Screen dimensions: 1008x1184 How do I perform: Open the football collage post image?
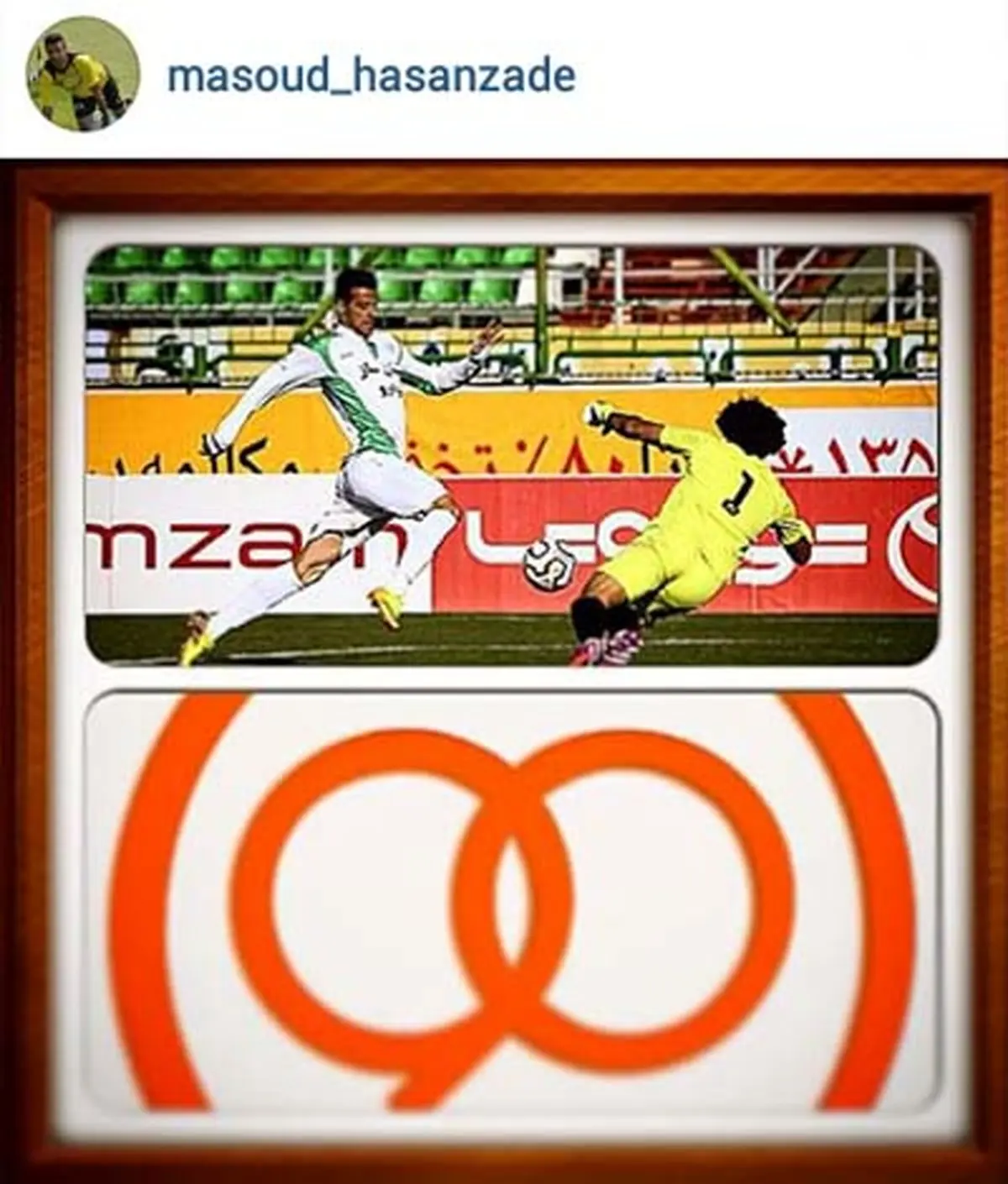[x=504, y=663]
